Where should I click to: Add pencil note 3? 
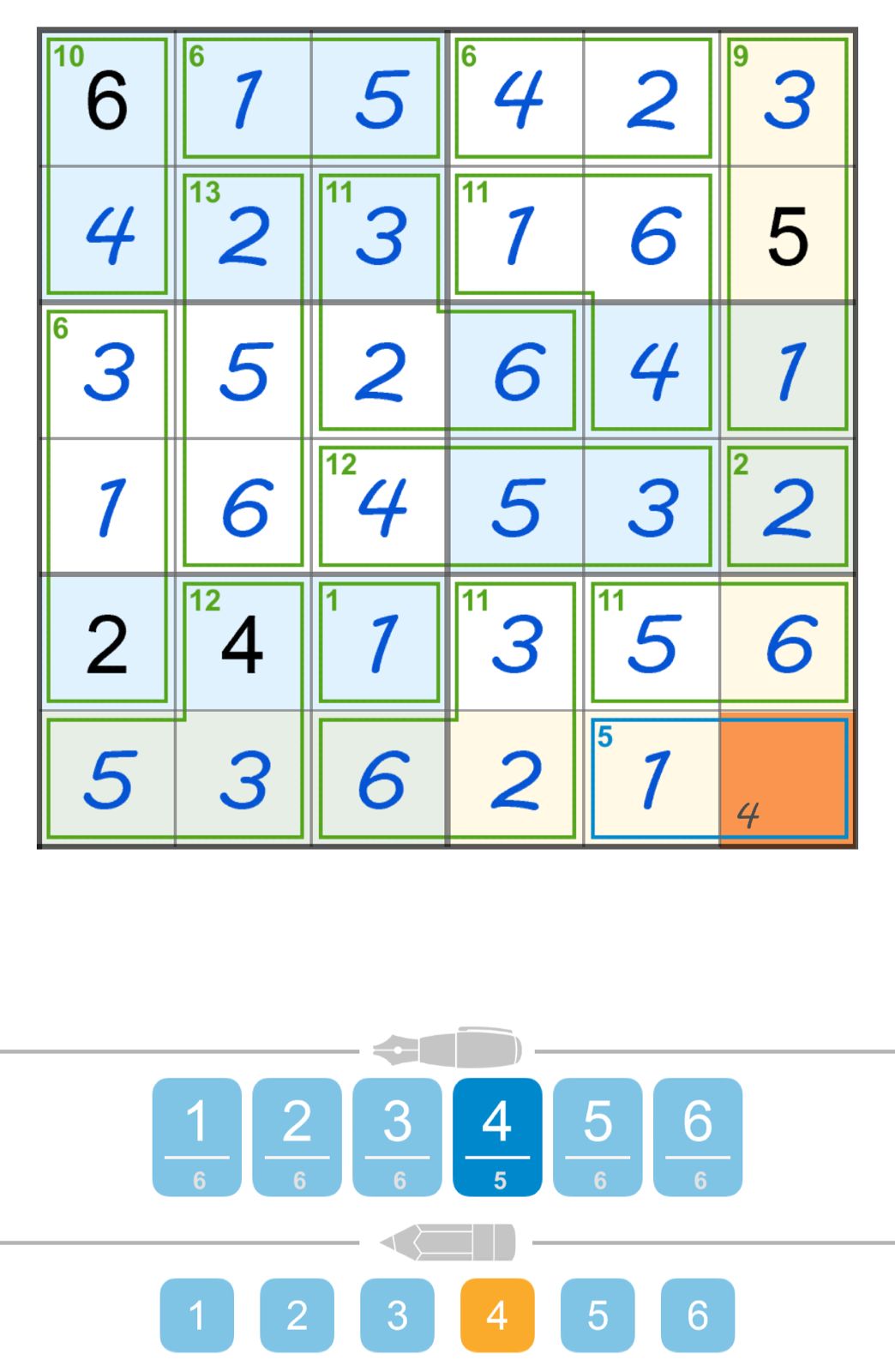click(397, 1315)
